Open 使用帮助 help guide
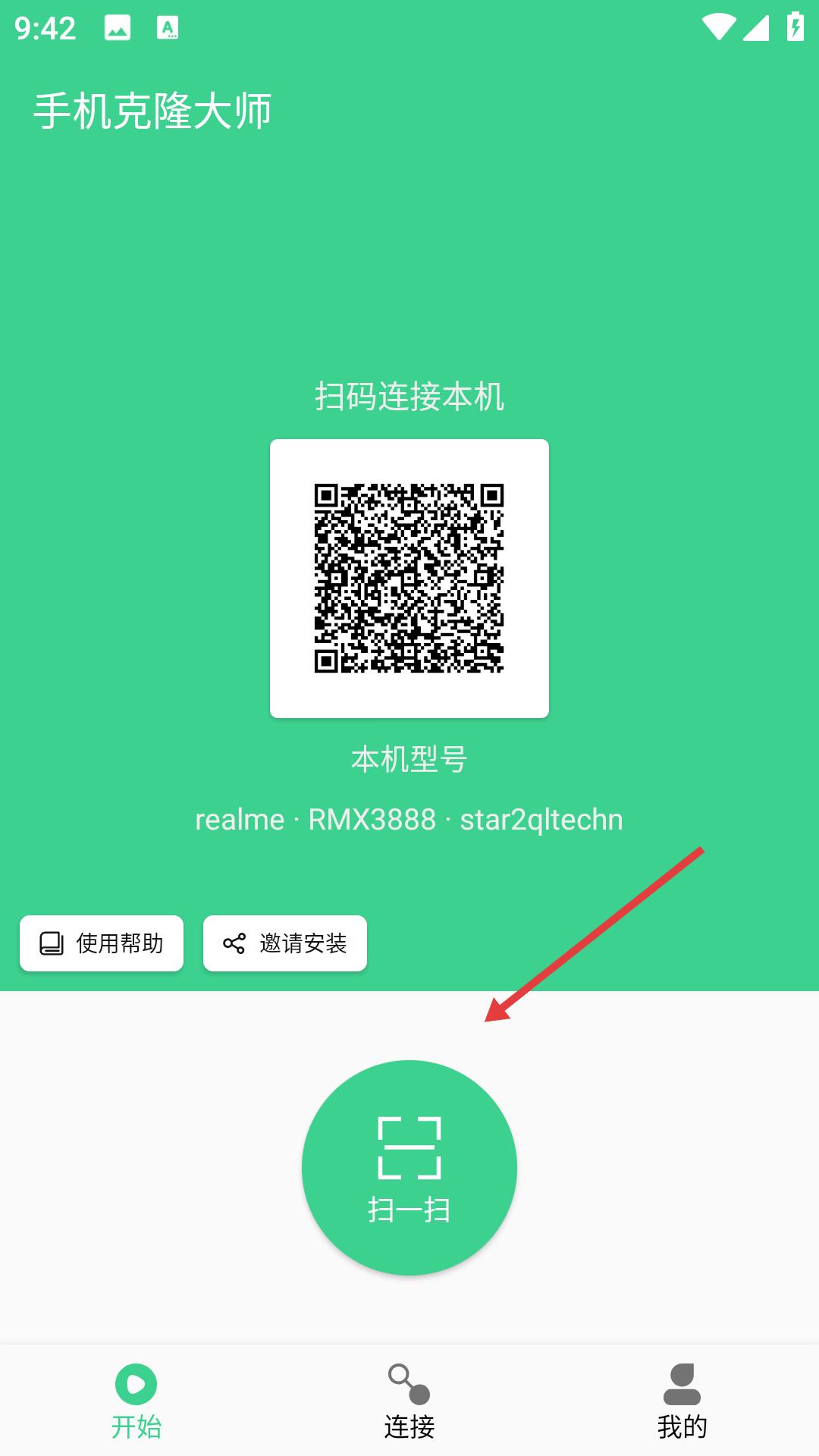The height and width of the screenshot is (1456, 819). click(x=102, y=943)
